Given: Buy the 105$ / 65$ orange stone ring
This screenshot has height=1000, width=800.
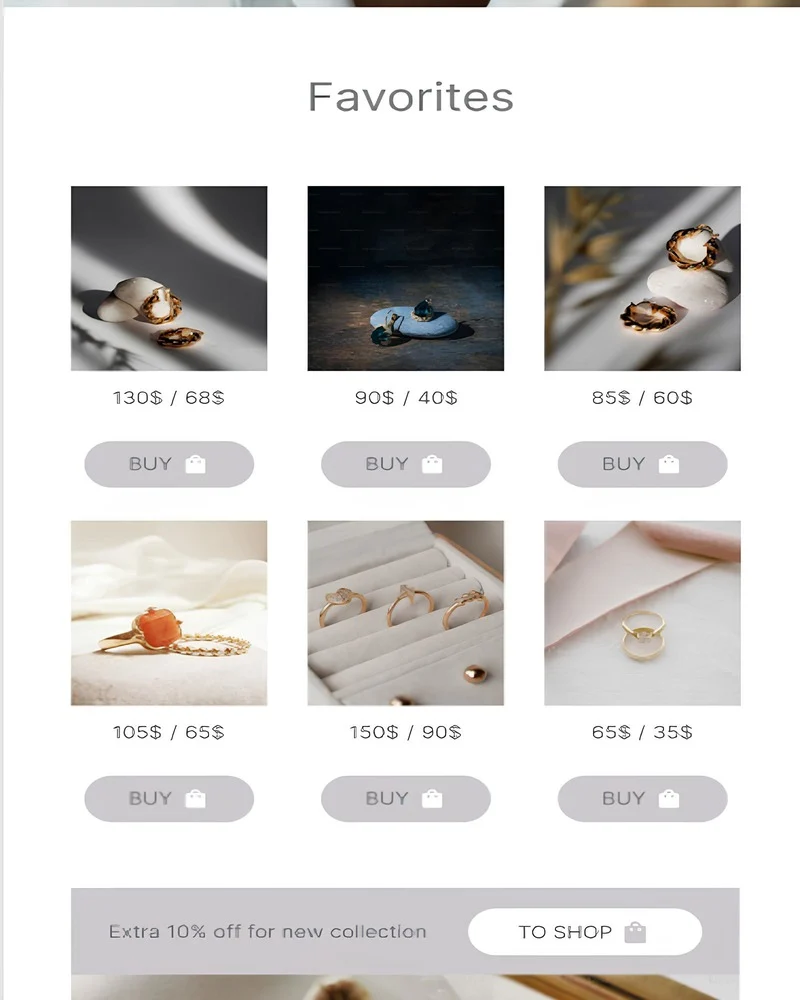Looking at the screenshot, I should pos(169,799).
